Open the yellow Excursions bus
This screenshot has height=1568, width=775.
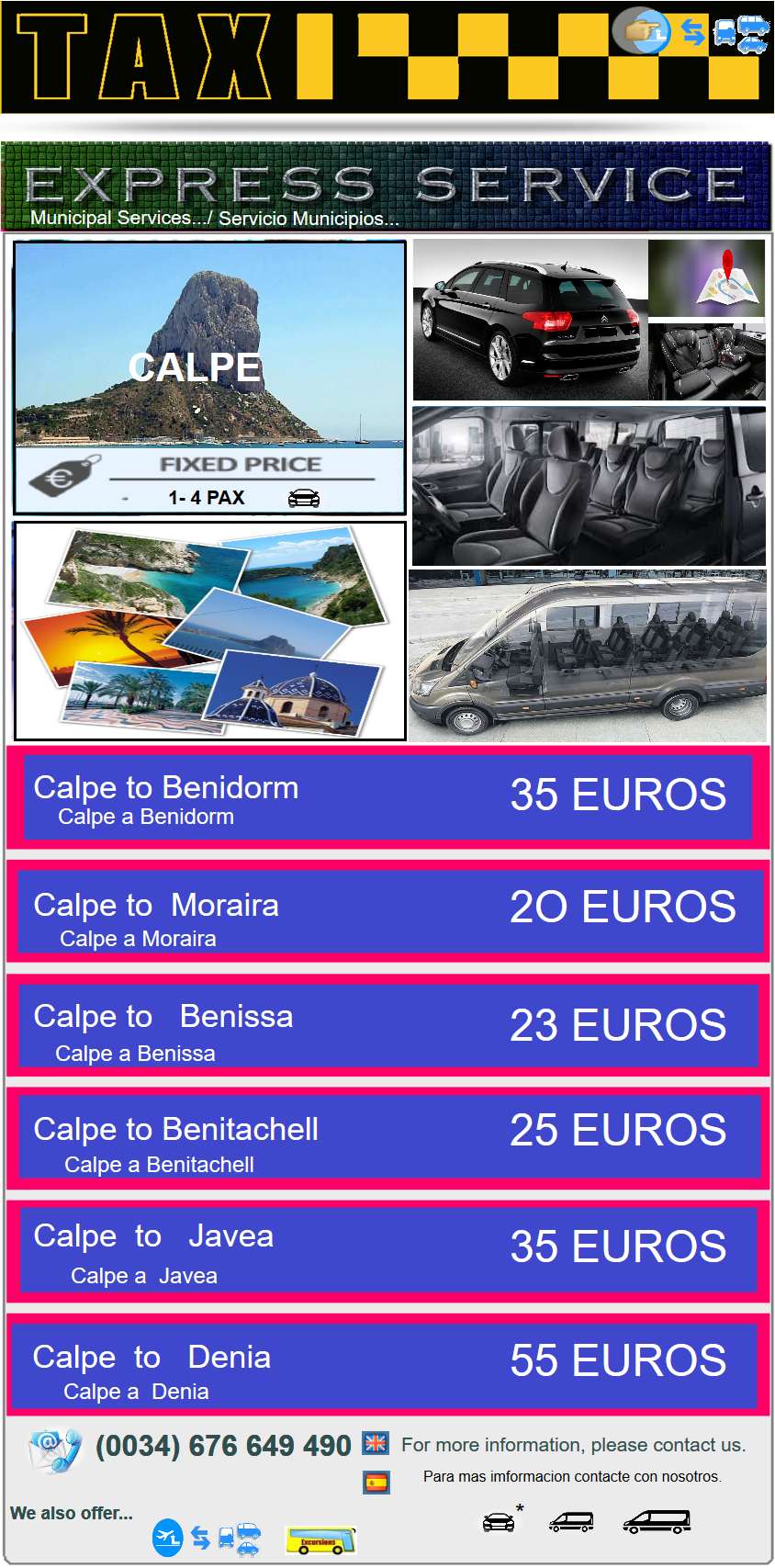pos(320,1540)
